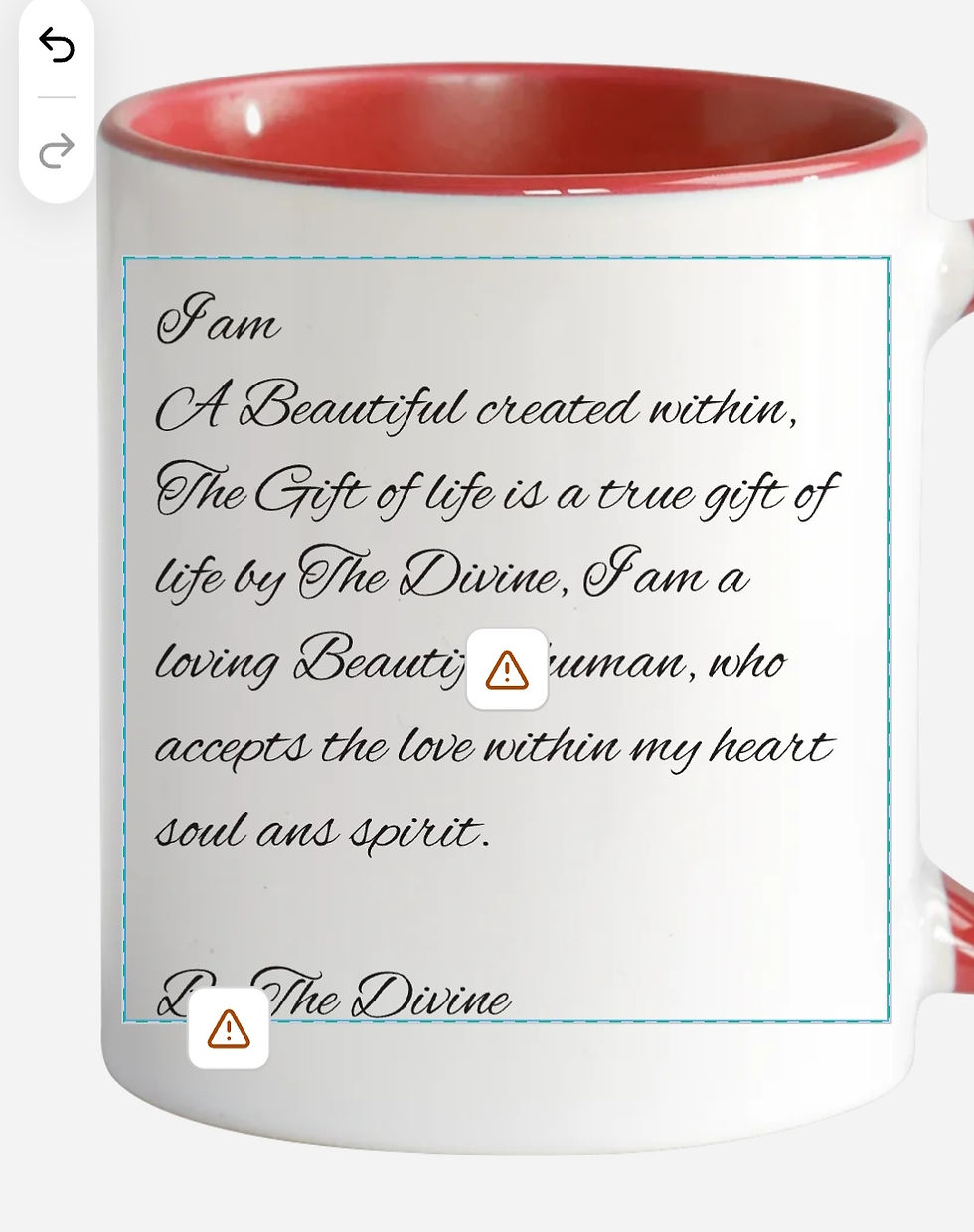Open the warning icon near By The Divine
The width and height of the screenshot is (974, 1232).
[x=229, y=1028]
